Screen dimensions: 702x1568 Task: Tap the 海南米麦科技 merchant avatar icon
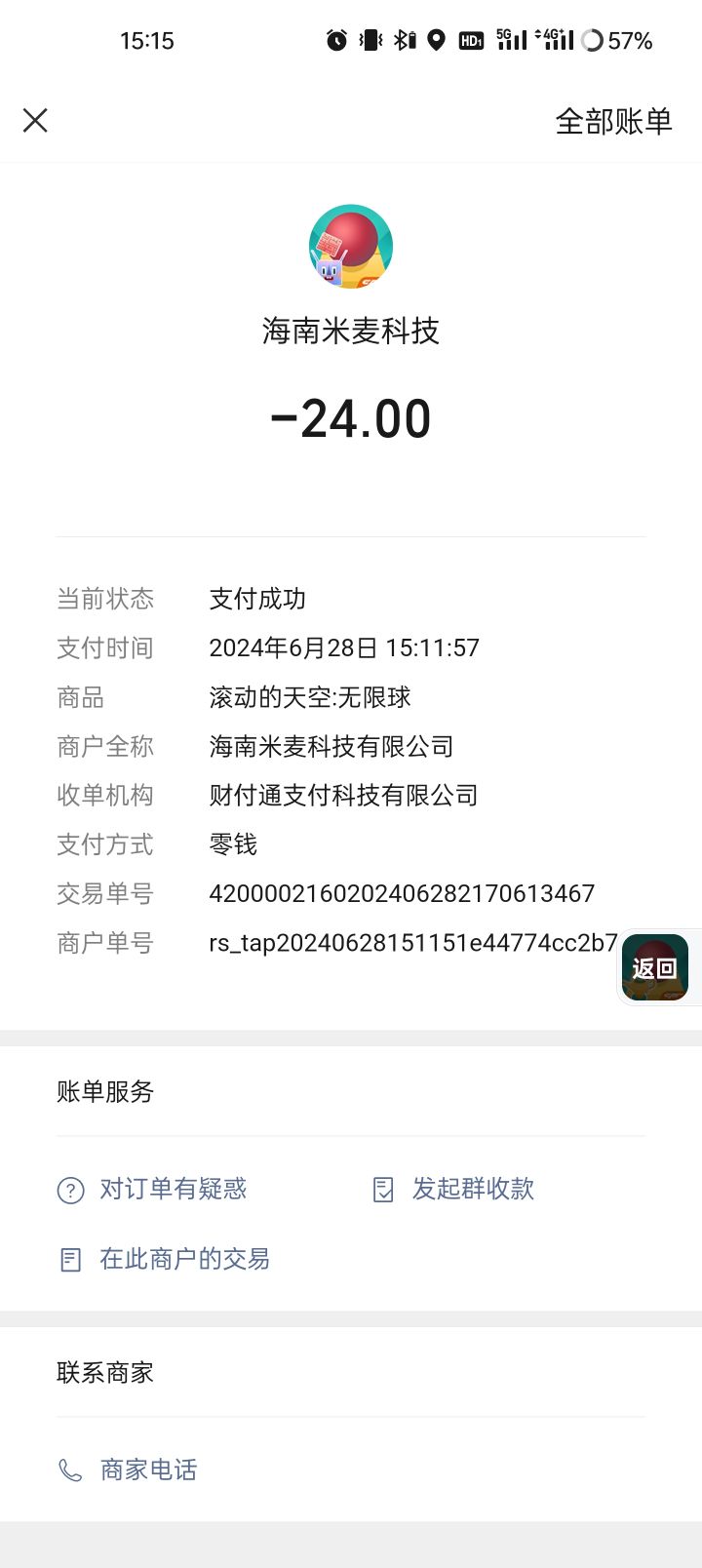[351, 247]
